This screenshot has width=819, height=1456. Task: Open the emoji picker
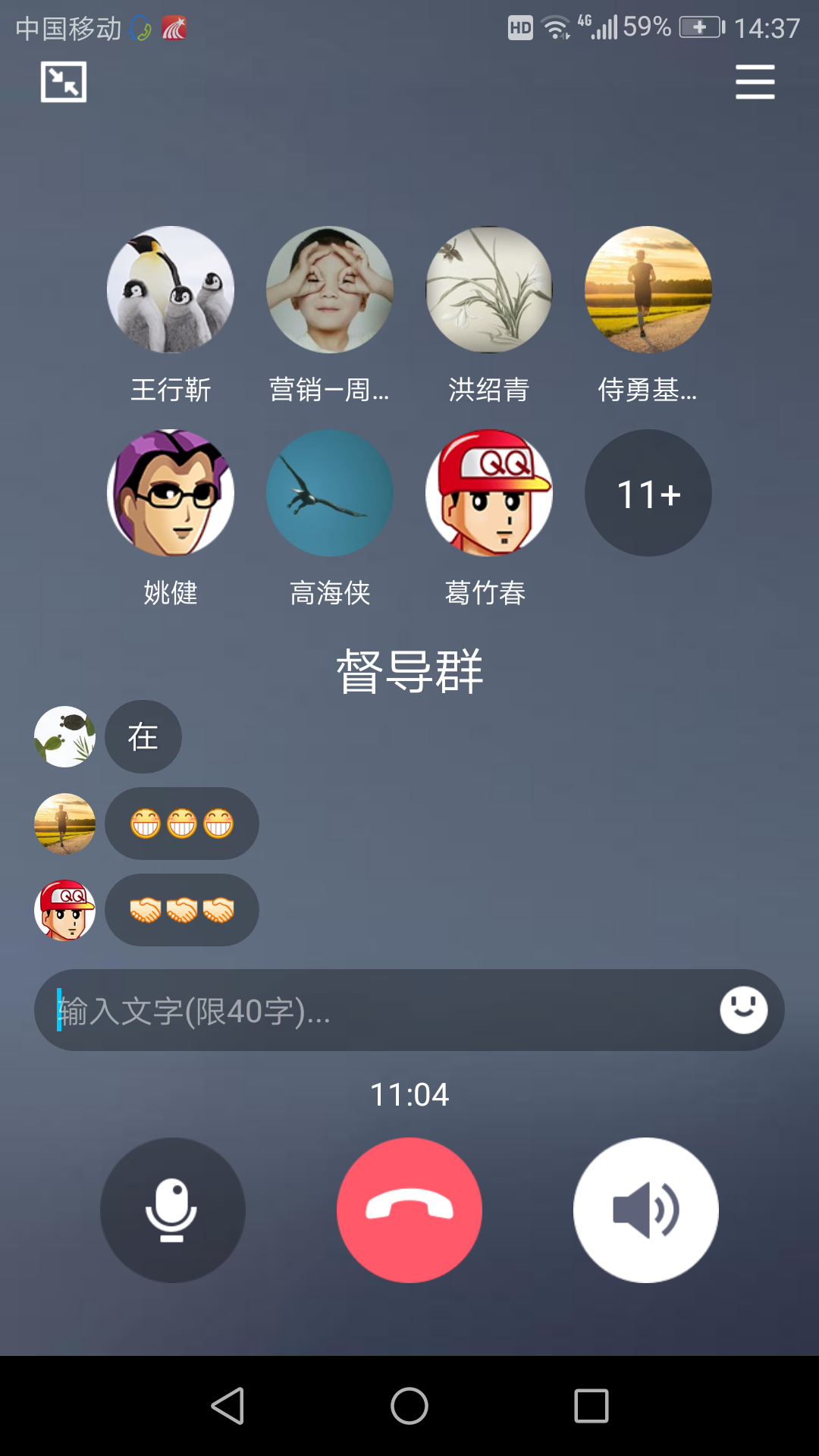(743, 1010)
